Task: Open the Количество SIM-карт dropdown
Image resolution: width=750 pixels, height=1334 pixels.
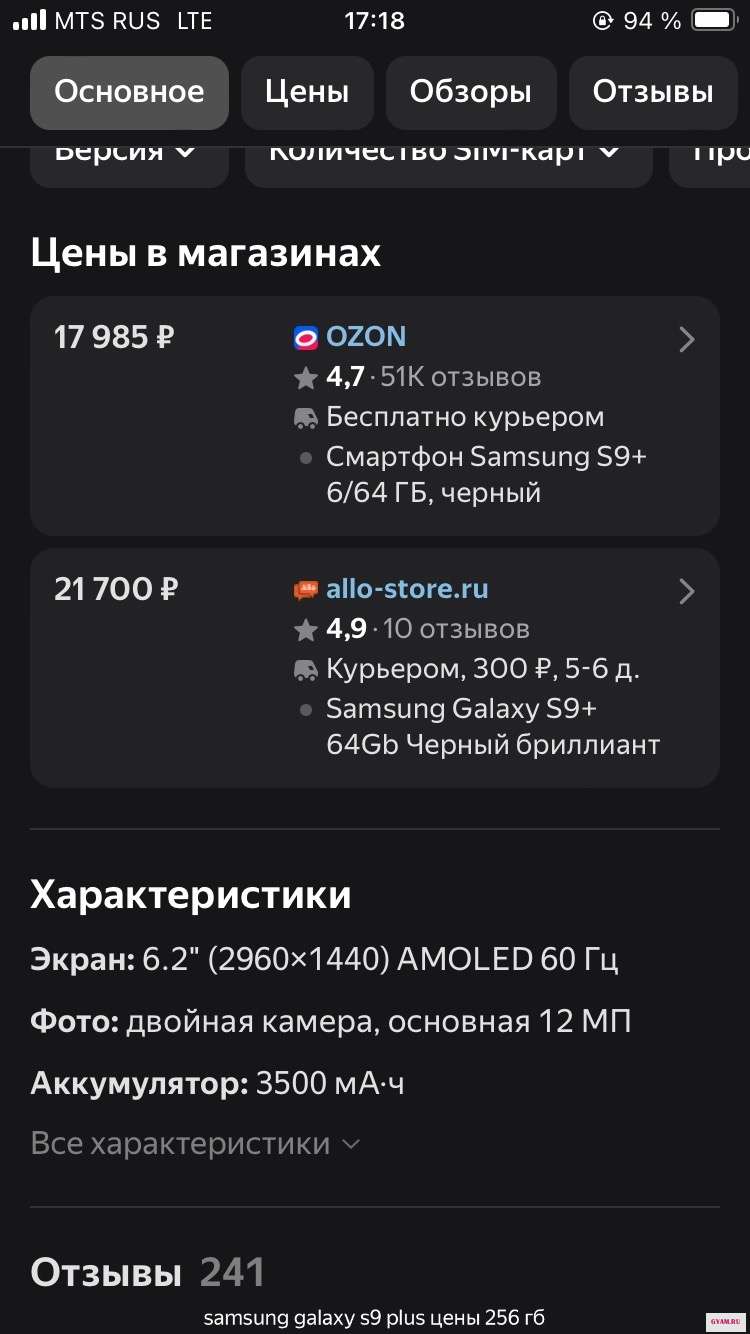Action: (447, 160)
